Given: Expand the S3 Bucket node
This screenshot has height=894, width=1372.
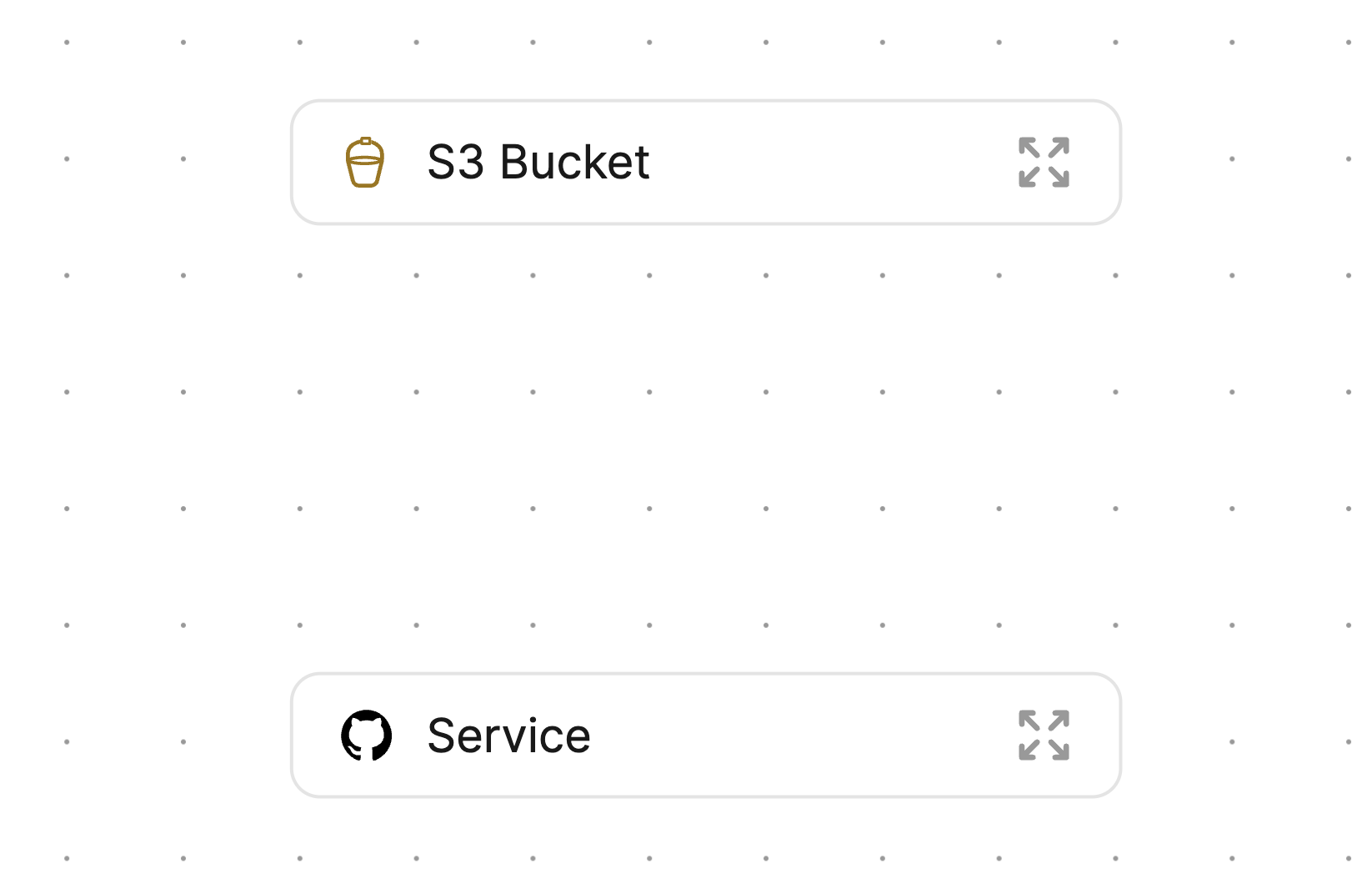Looking at the screenshot, I should click(1044, 163).
